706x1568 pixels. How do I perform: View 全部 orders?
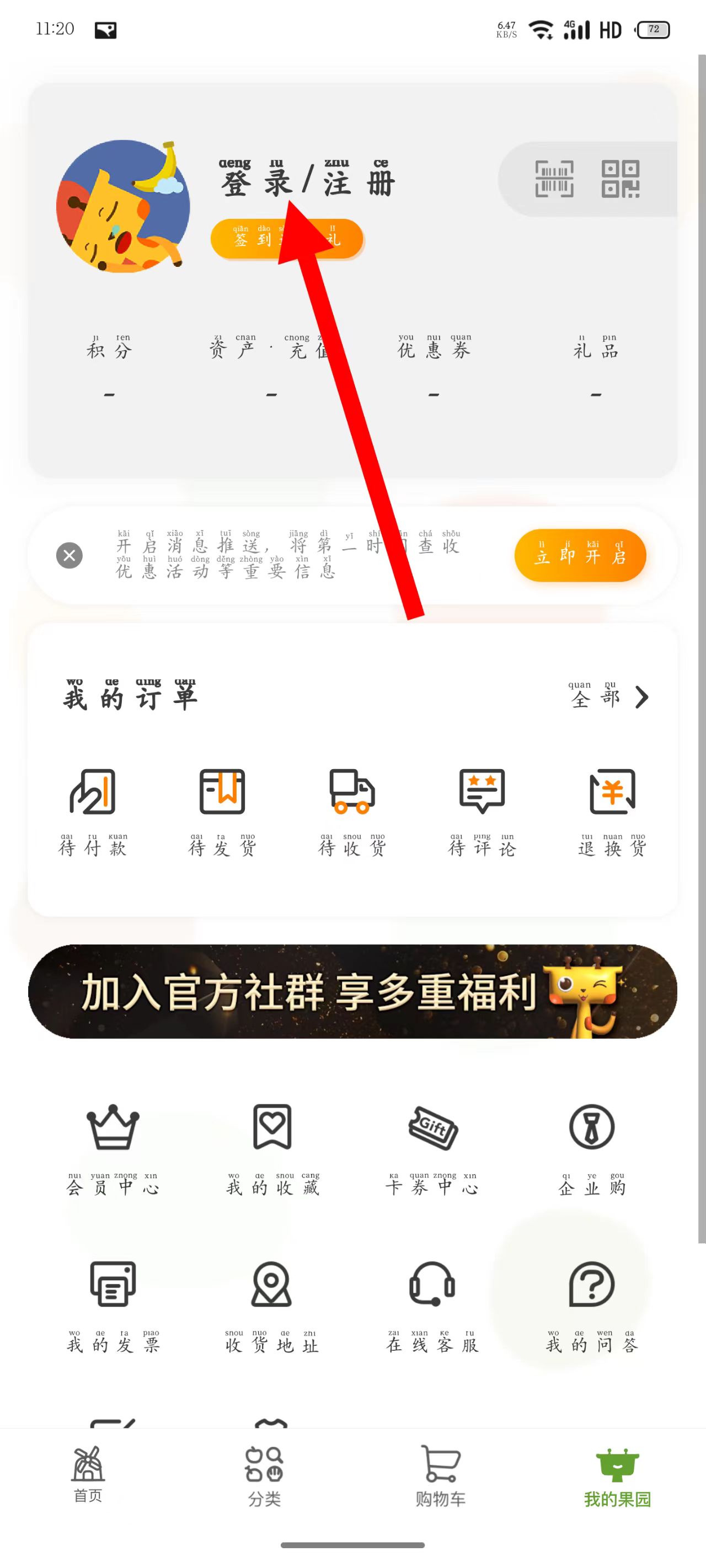coord(608,697)
